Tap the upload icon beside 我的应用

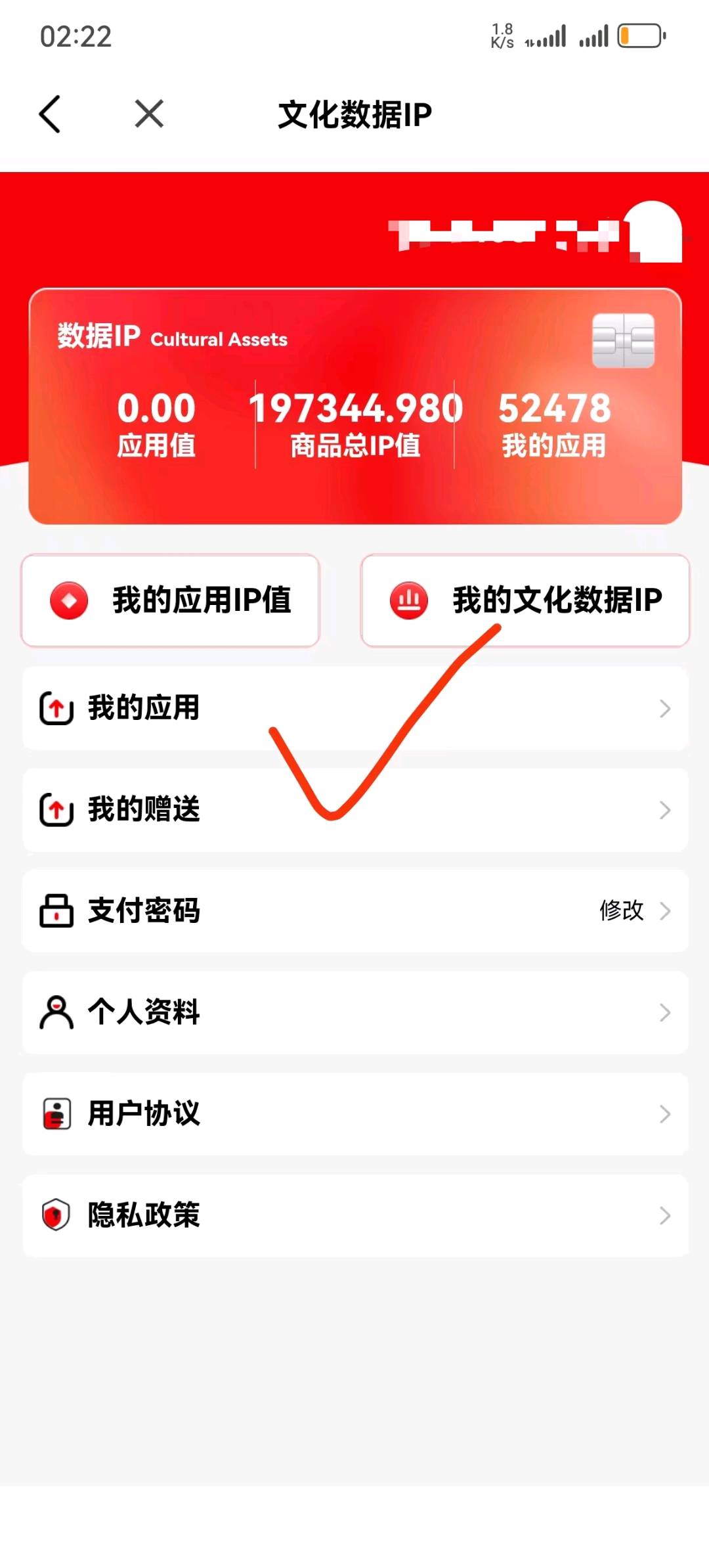pos(56,708)
